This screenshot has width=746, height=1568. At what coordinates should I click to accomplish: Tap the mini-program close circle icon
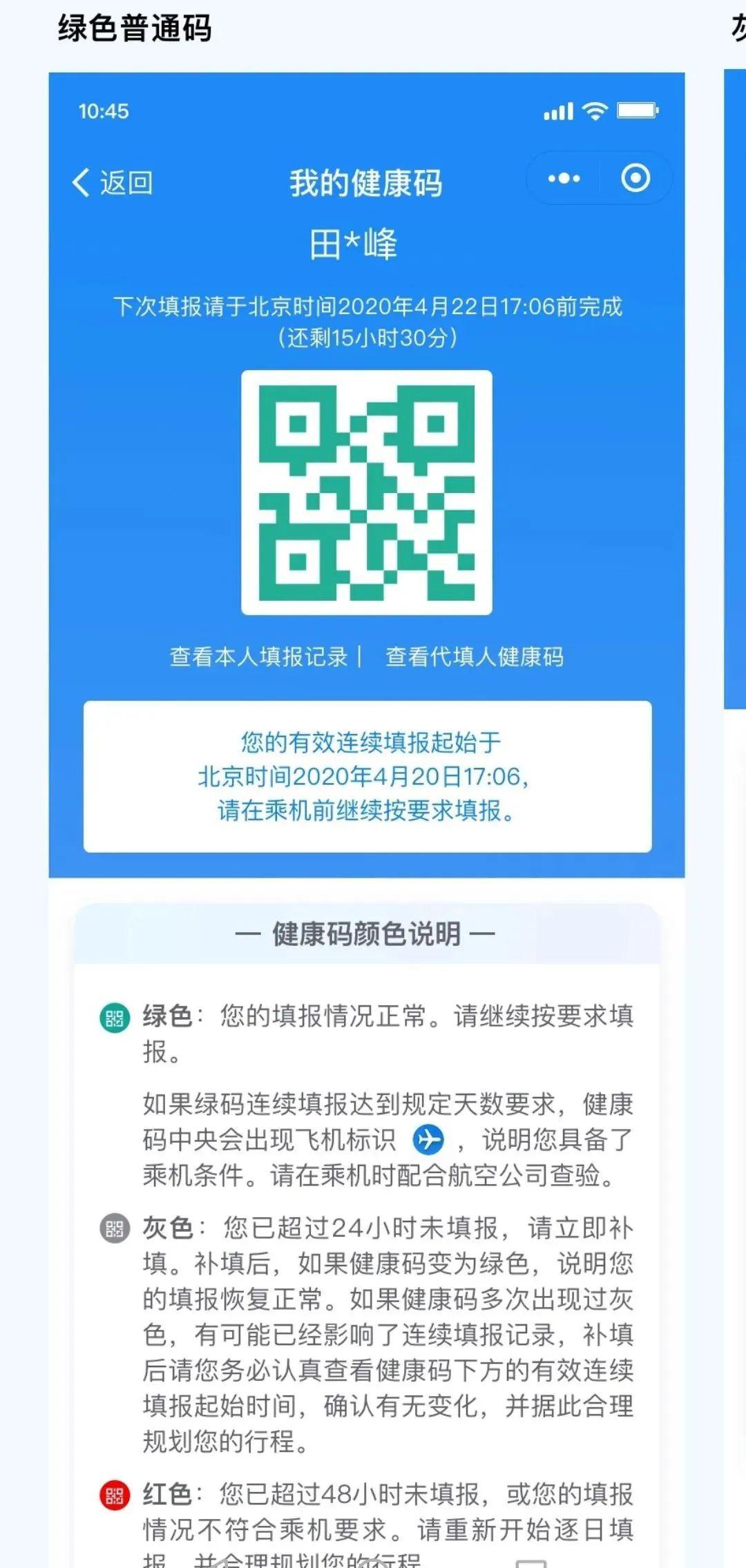(x=633, y=178)
